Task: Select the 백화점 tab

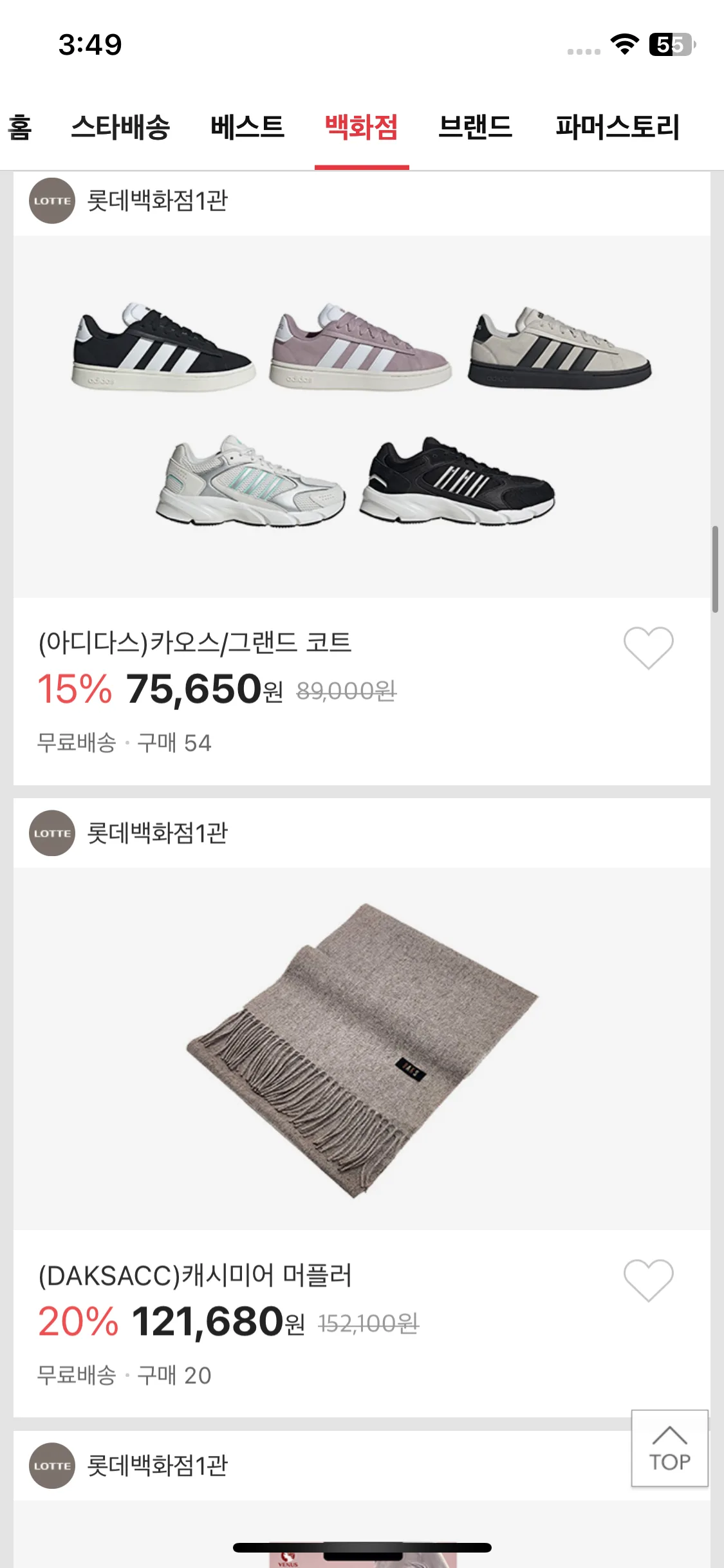Action: (361, 127)
